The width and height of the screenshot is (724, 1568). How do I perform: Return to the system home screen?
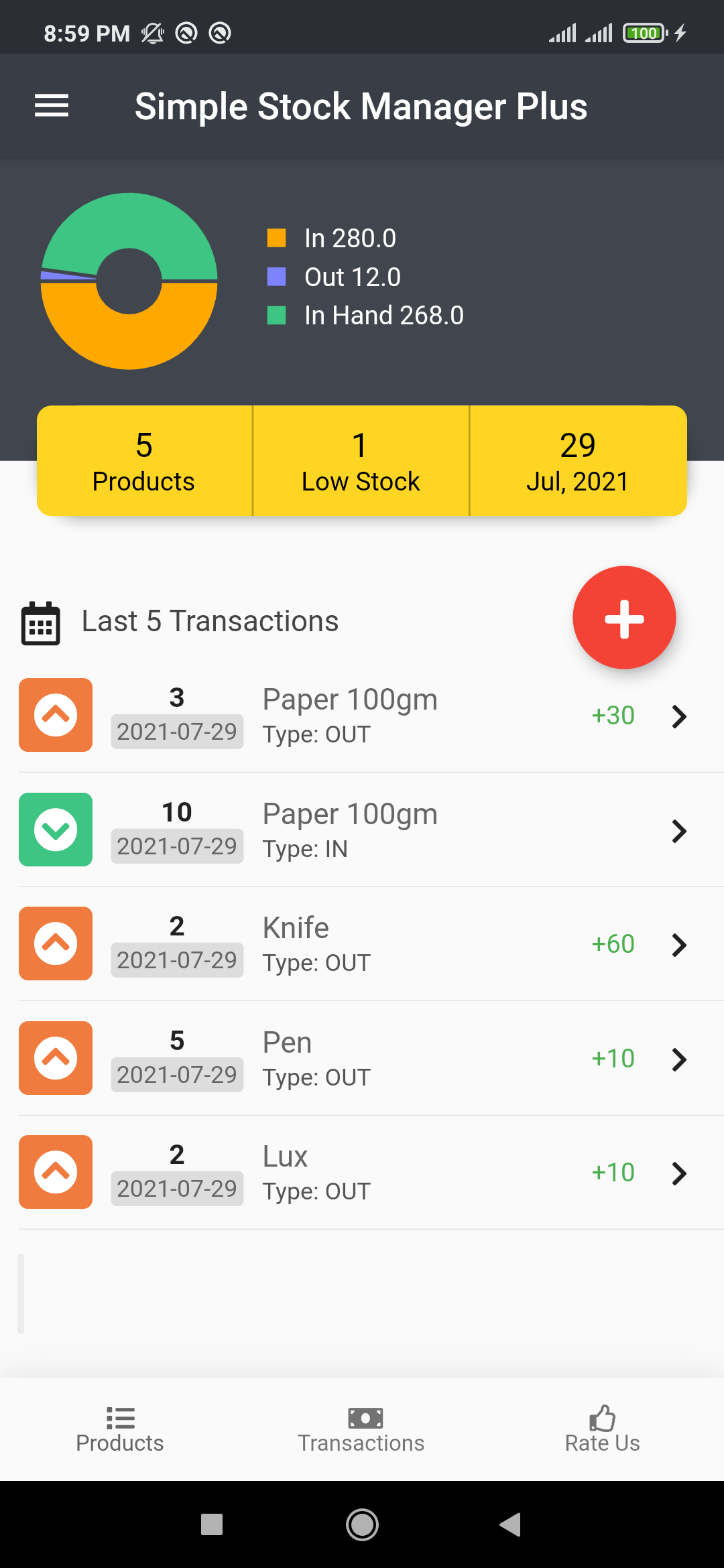click(x=362, y=1524)
